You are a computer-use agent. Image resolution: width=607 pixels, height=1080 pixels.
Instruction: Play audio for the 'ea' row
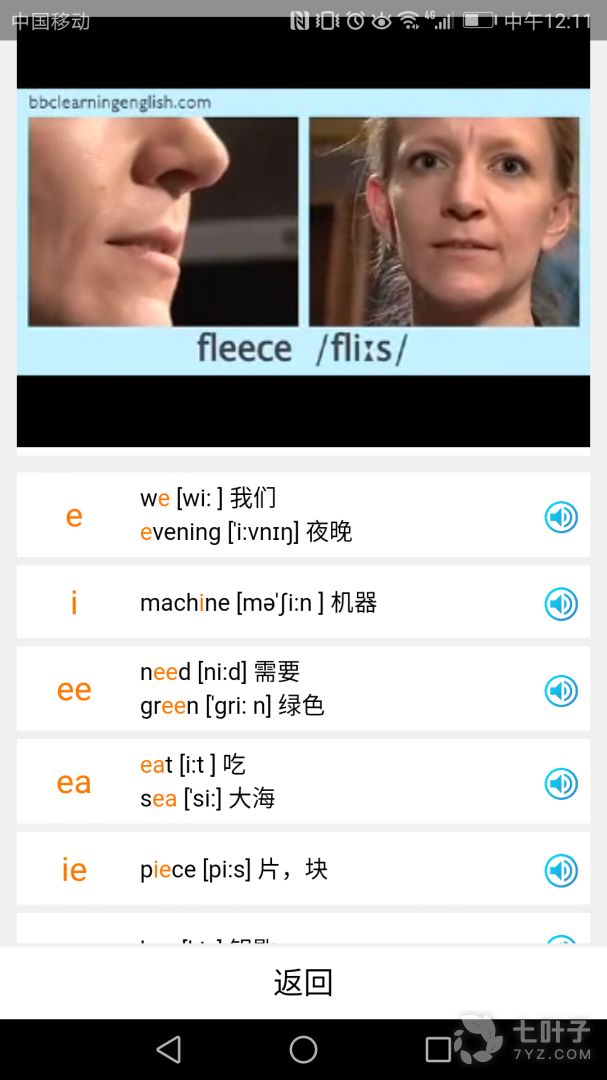click(x=561, y=783)
